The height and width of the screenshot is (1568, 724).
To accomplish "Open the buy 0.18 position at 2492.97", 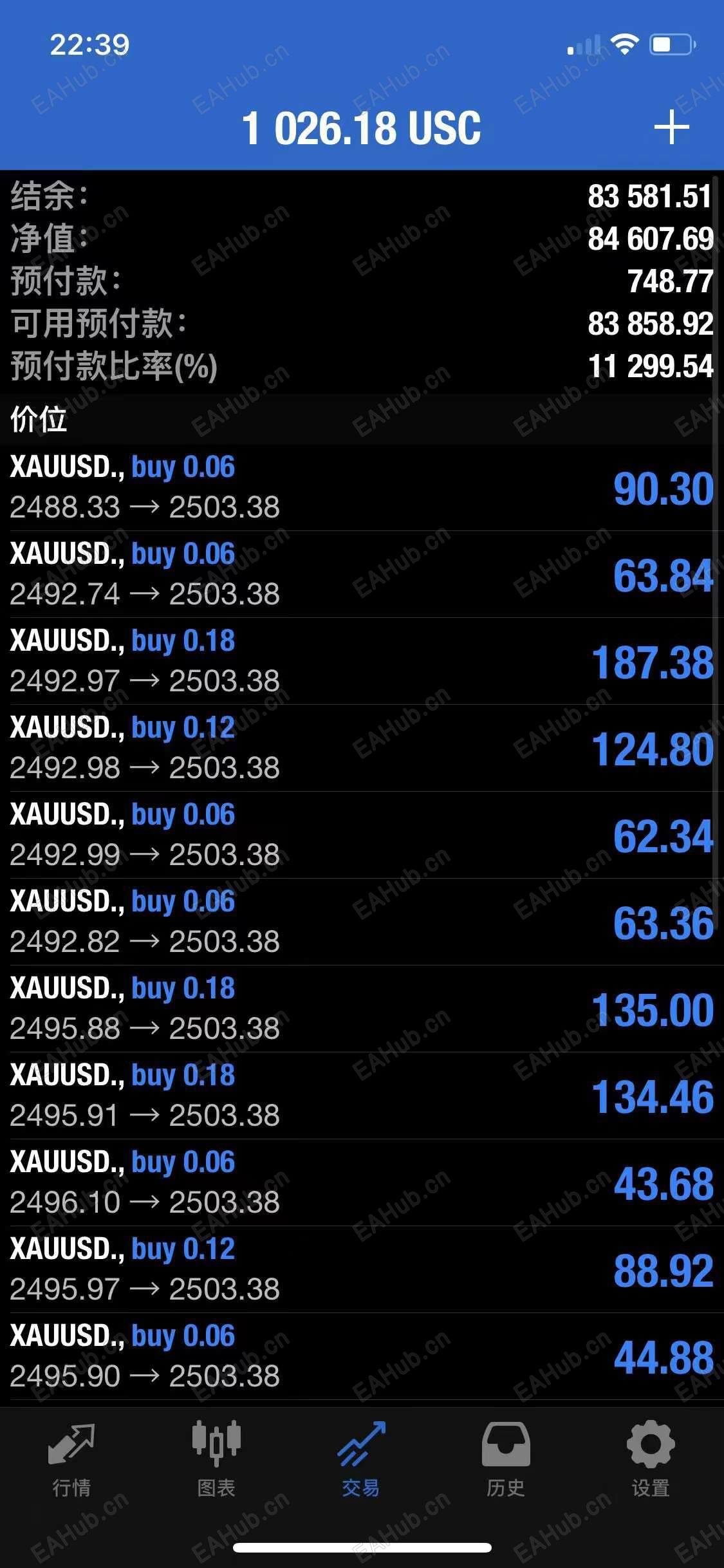I will [x=362, y=661].
